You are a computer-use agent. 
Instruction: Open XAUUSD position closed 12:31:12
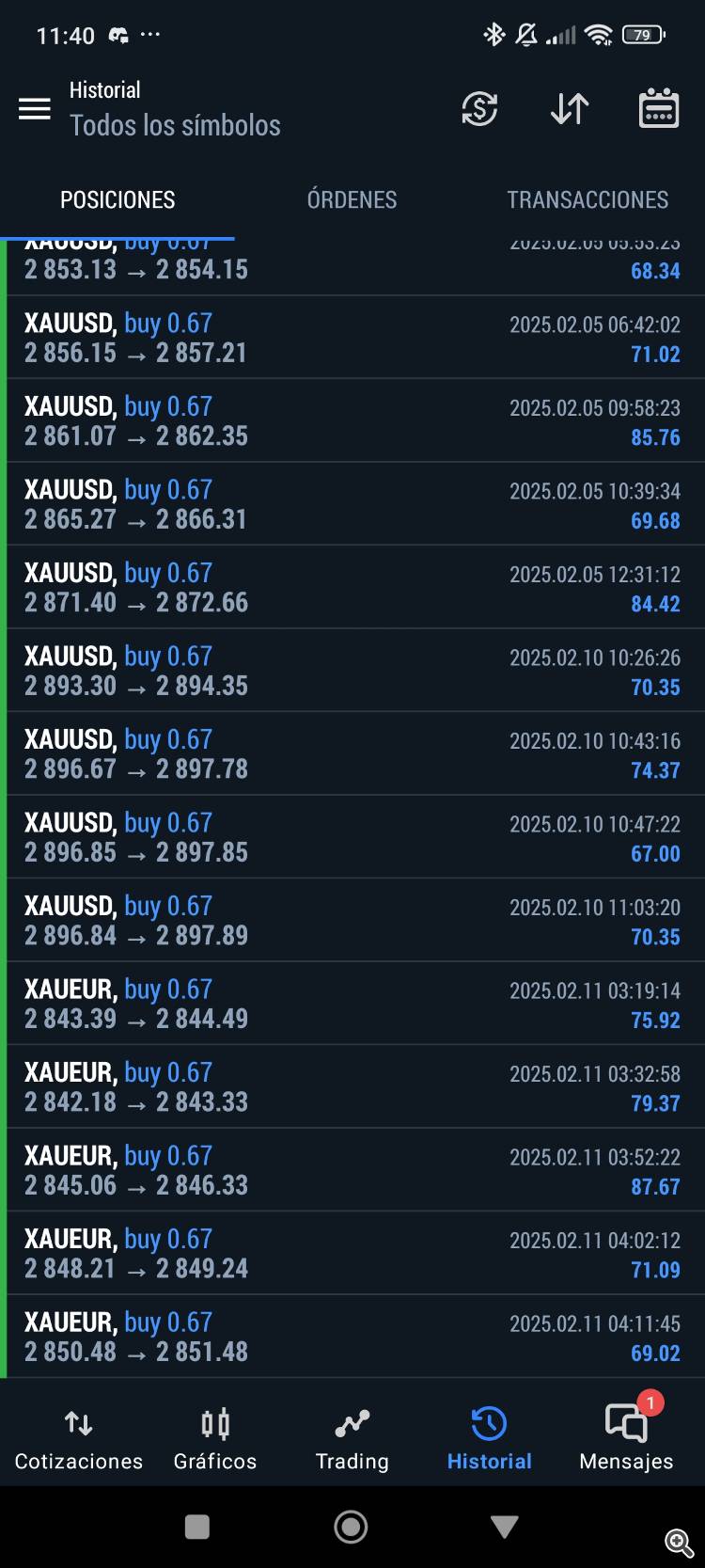tap(352, 587)
